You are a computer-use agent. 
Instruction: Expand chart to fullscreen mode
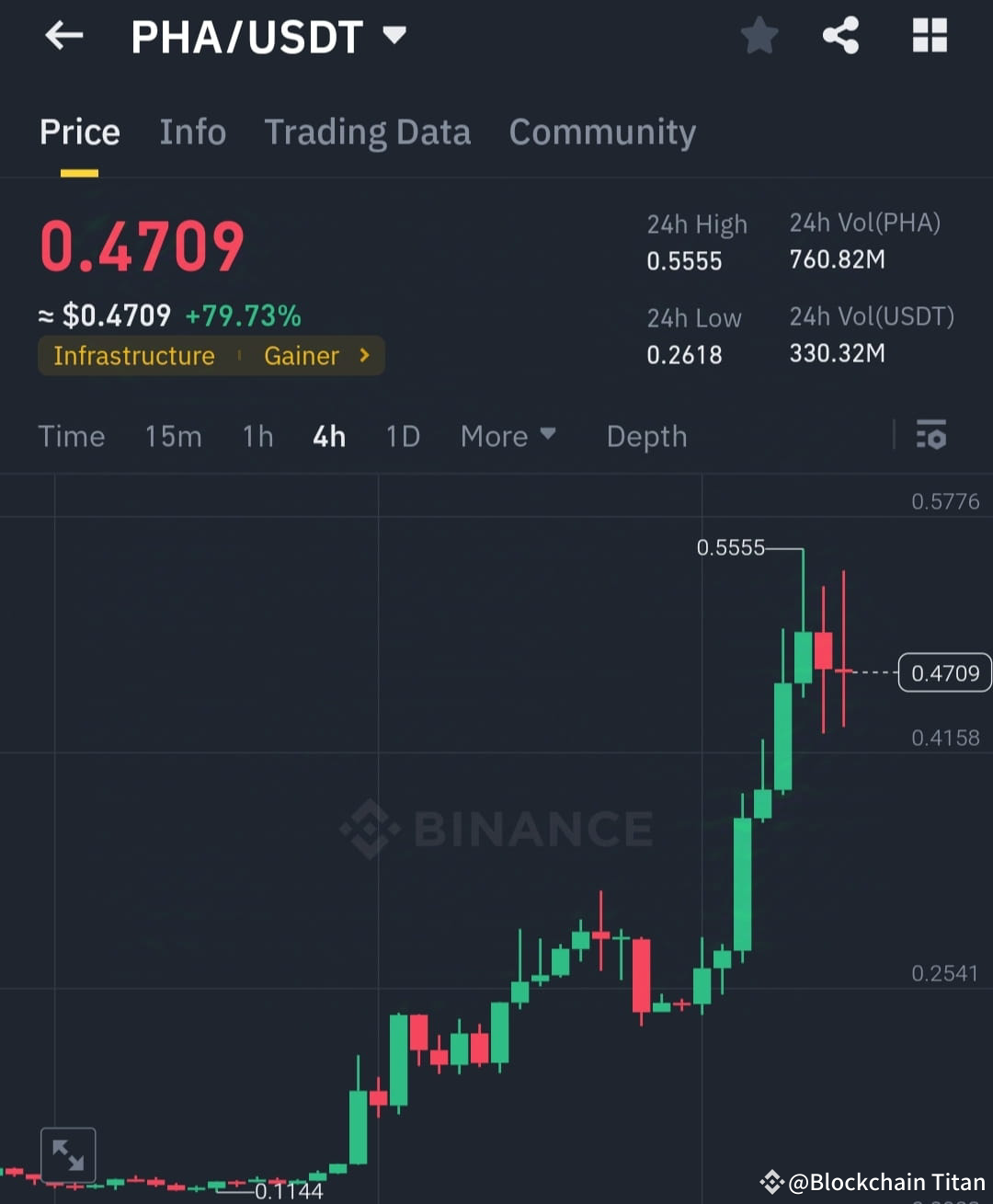point(69,1153)
